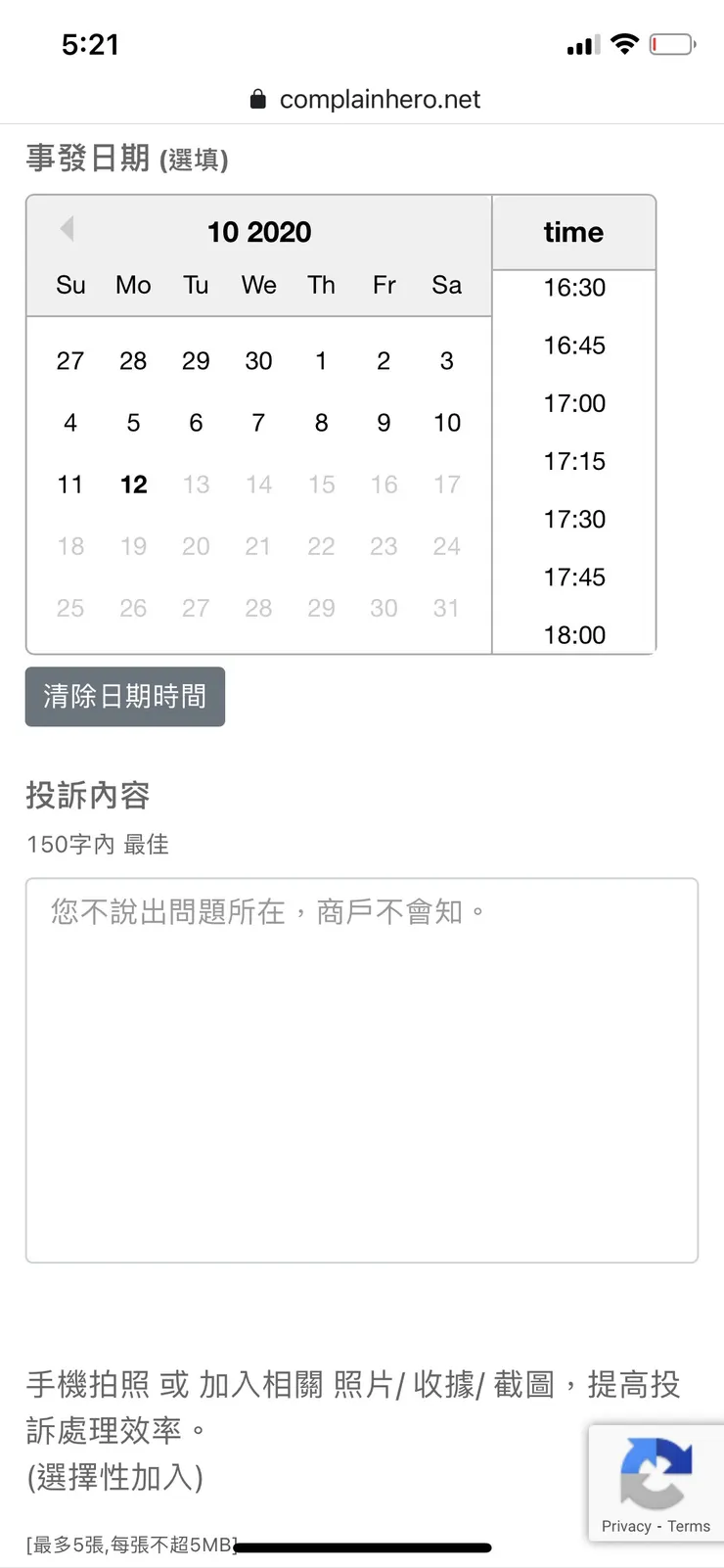Pick October 11 on the calendar
Image resolution: width=724 pixels, height=1568 pixels.
coord(70,484)
